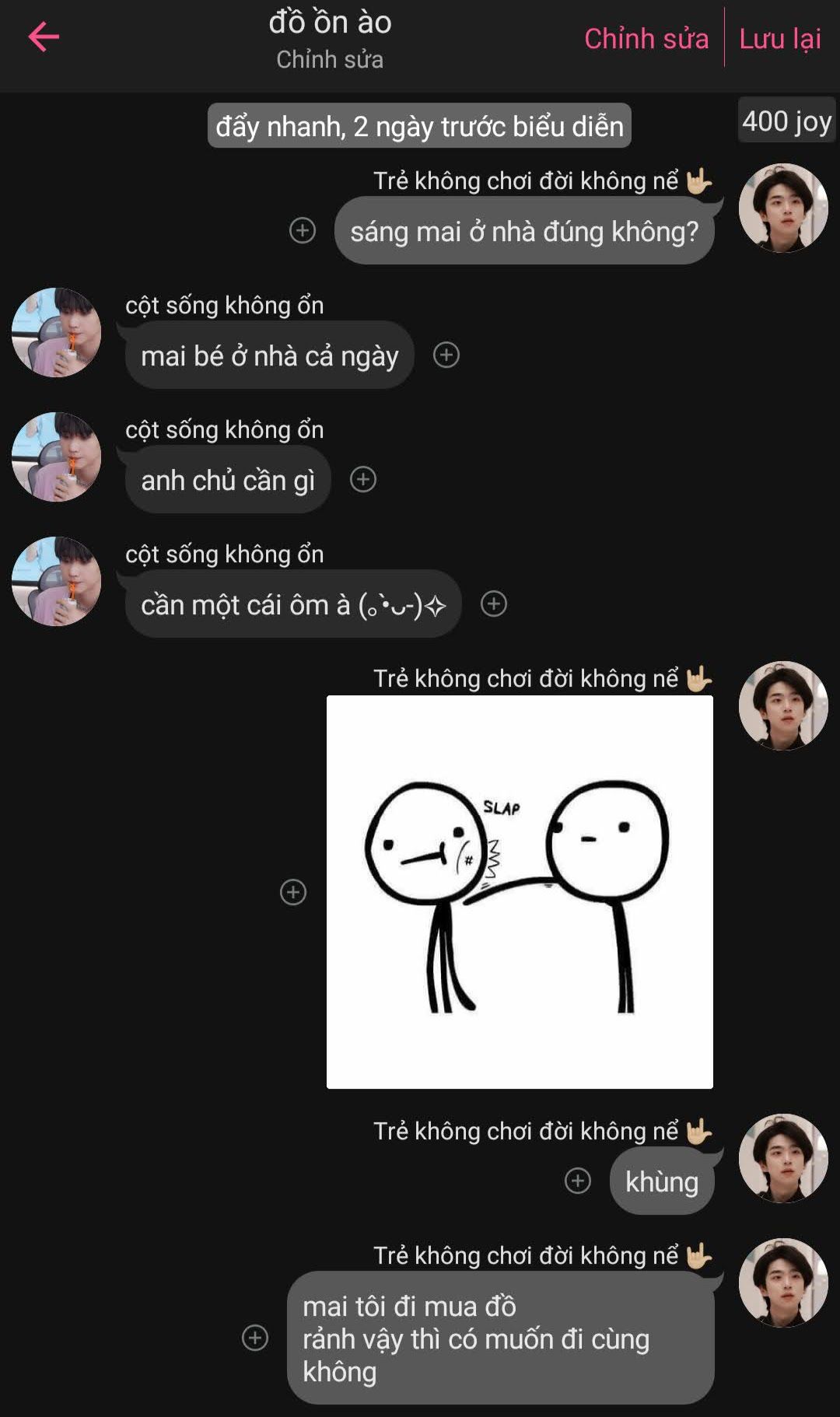Go back using the pink arrow
The height and width of the screenshot is (1417, 840).
tap(44, 37)
